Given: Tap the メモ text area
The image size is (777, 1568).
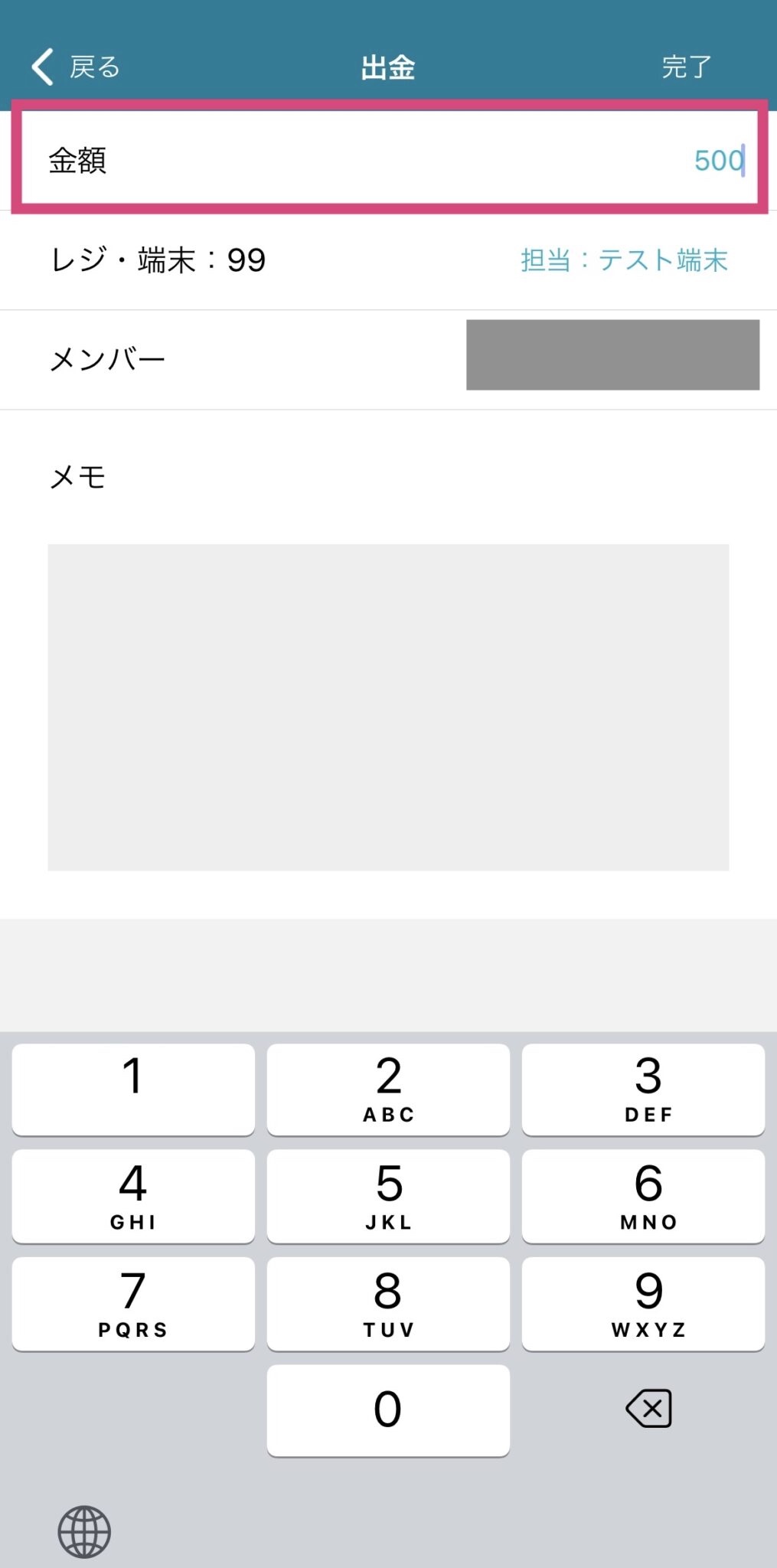Looking at the screenshot, I should 388,707.
